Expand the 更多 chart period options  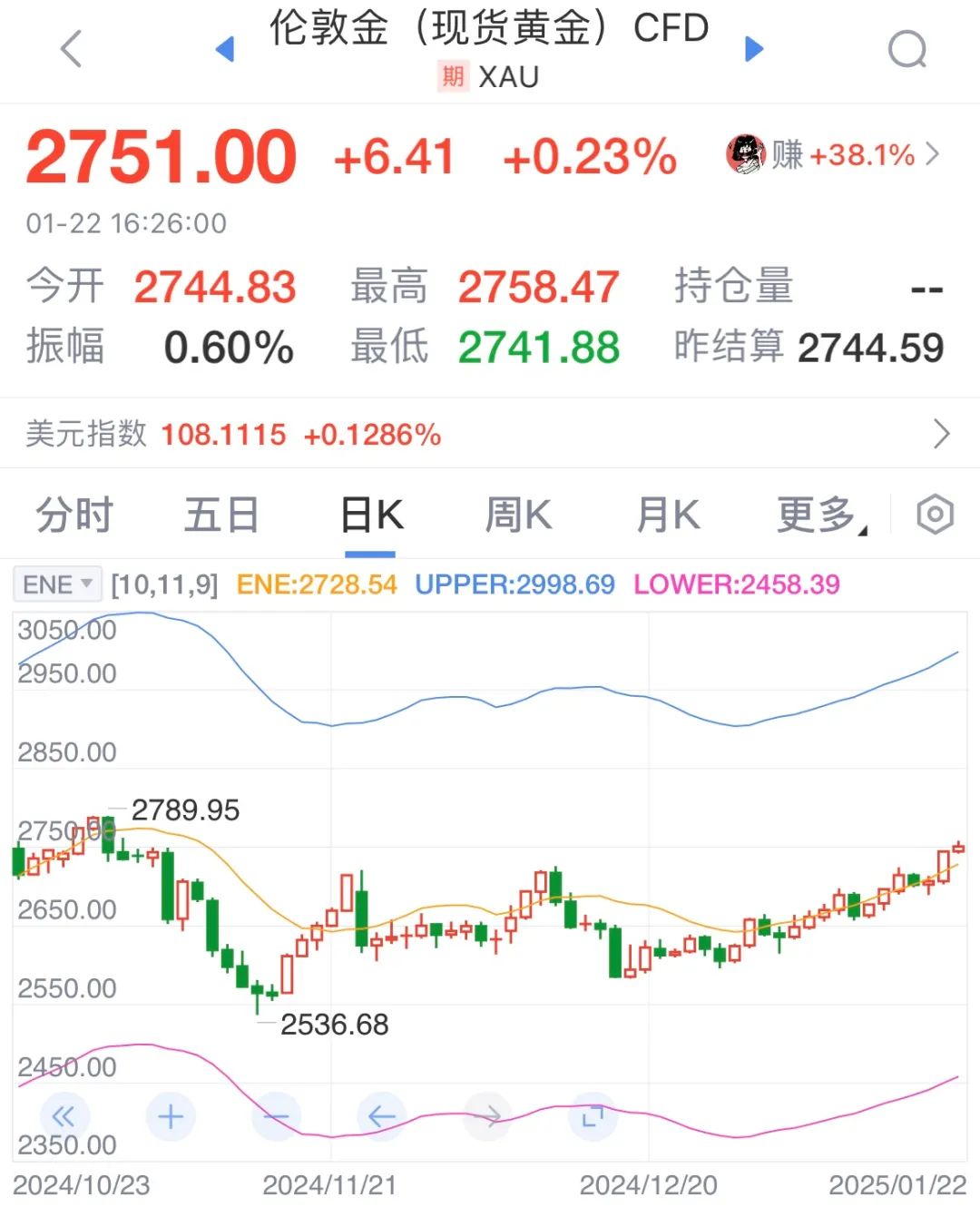tap(820, 515)
